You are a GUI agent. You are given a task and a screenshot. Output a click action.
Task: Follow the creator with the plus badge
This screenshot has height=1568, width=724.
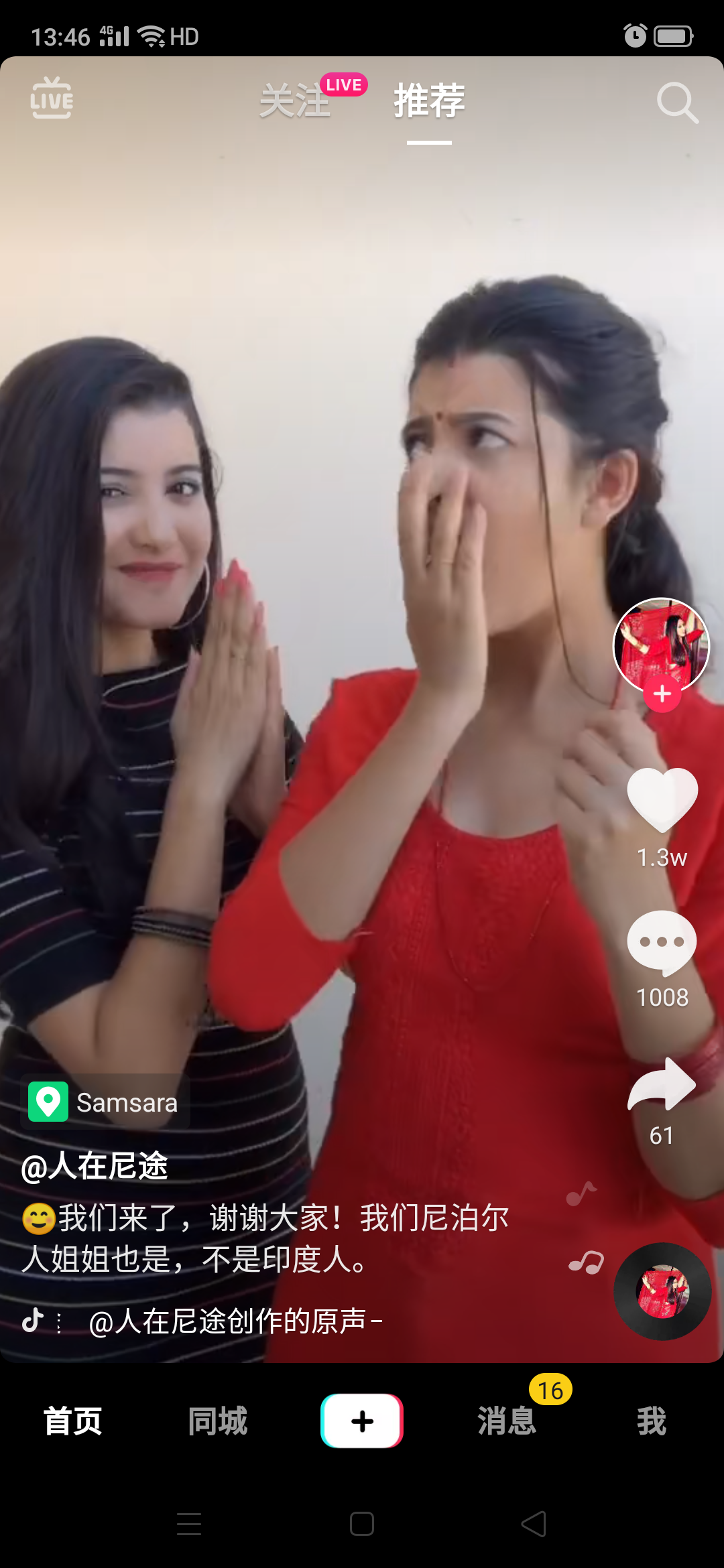click(x=662, y=694)
